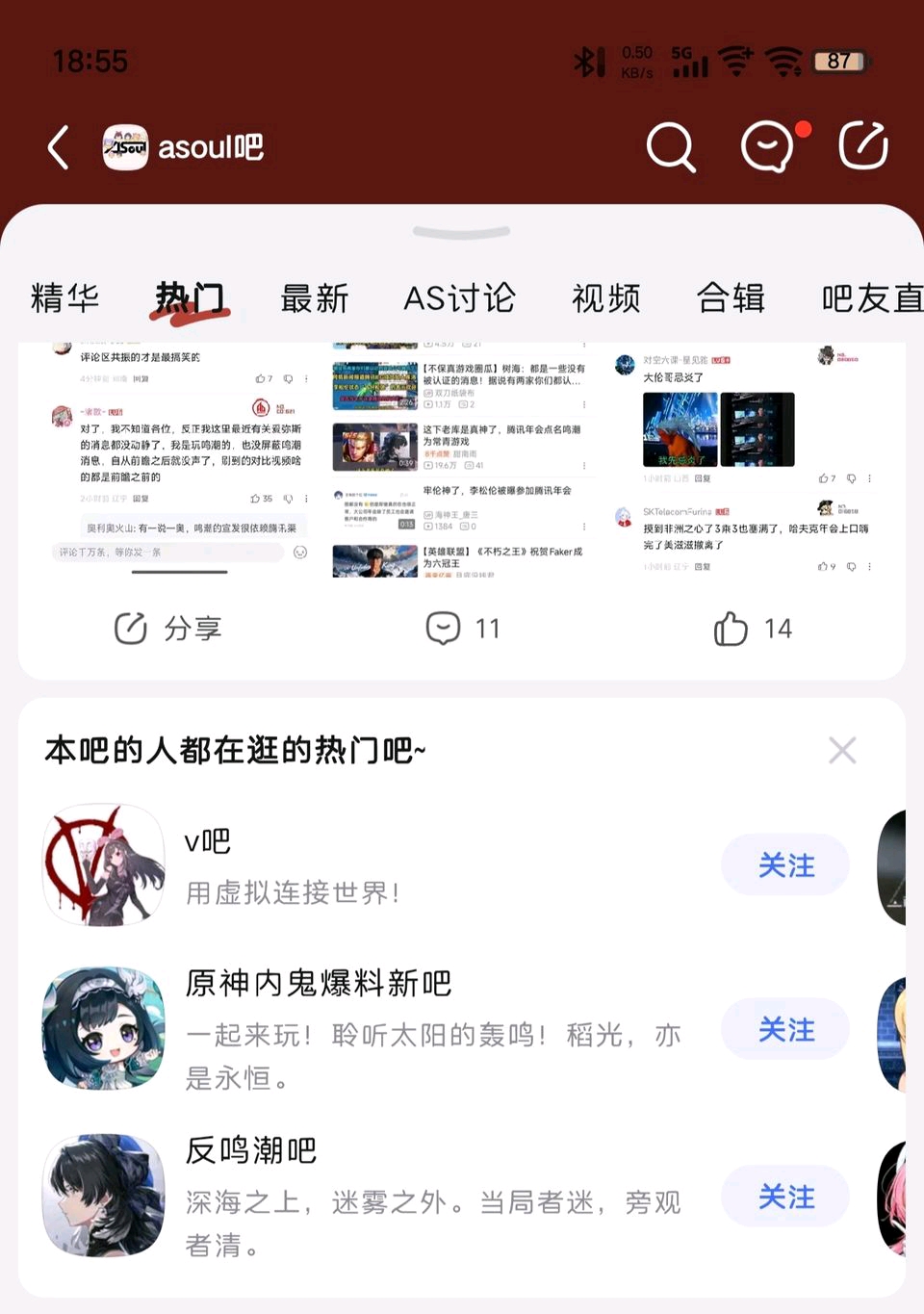924x1314 pixels.
Task: Dismiss the 热门吧 recommendation card
Action: click(842, 750)
